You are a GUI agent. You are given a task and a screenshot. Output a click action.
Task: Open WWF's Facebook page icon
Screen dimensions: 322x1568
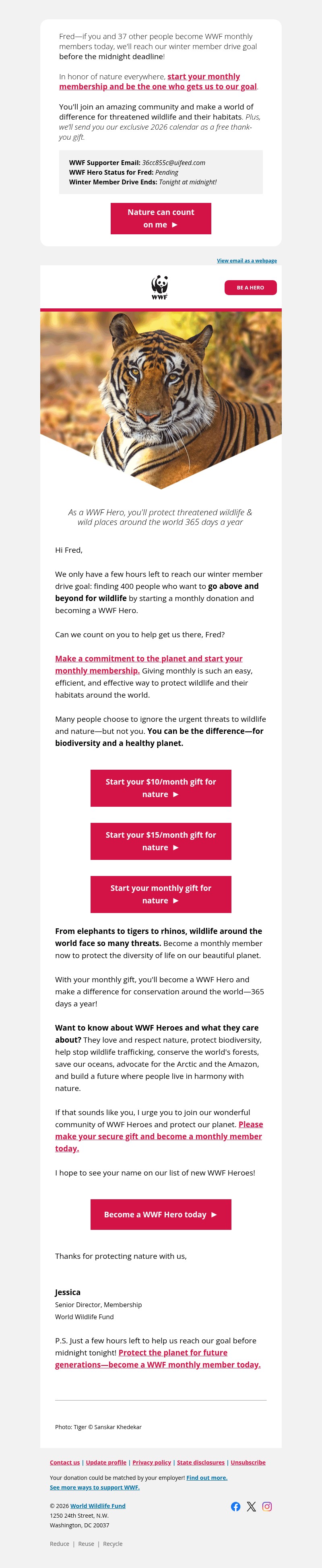tap(235, 1506)
